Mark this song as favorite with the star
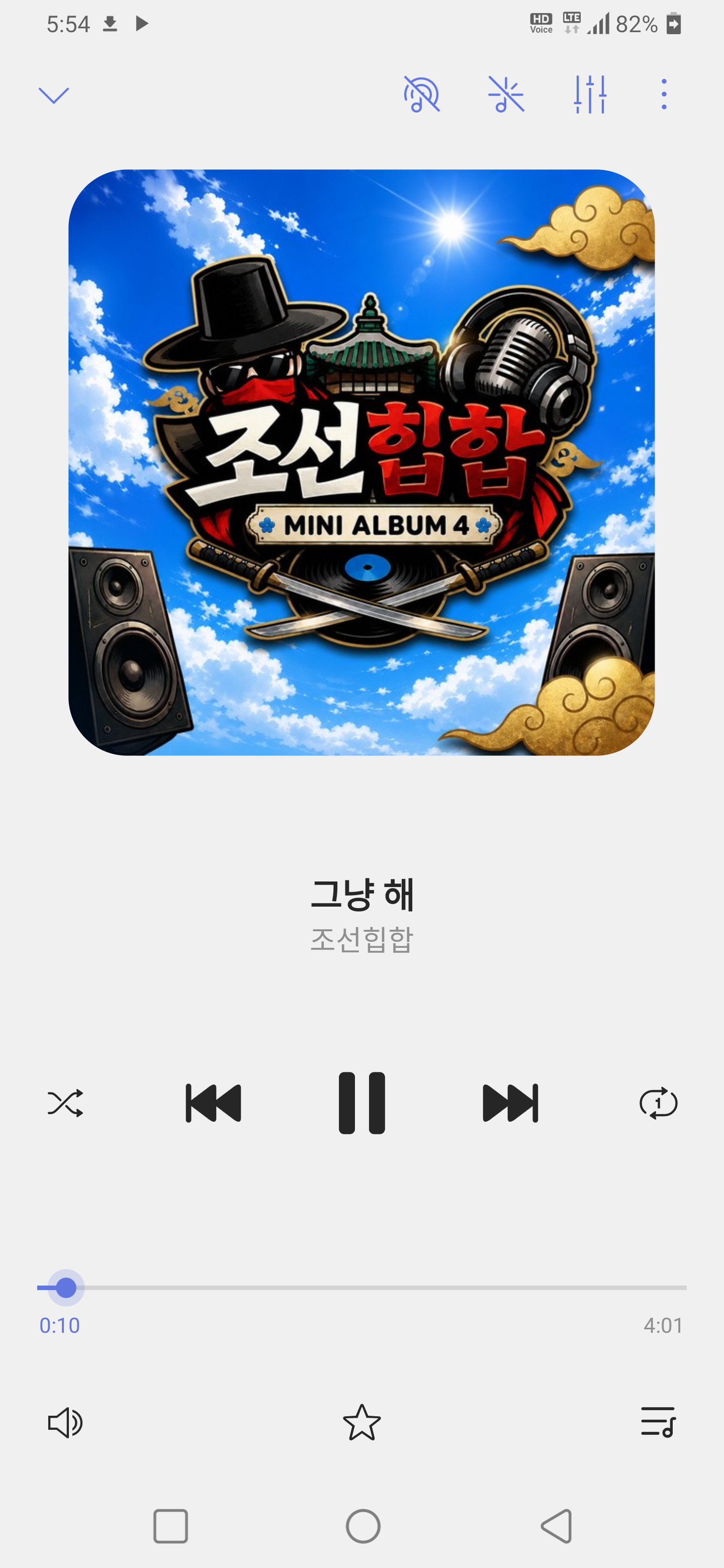724x1568 pixels. [x=361, y=1423]
